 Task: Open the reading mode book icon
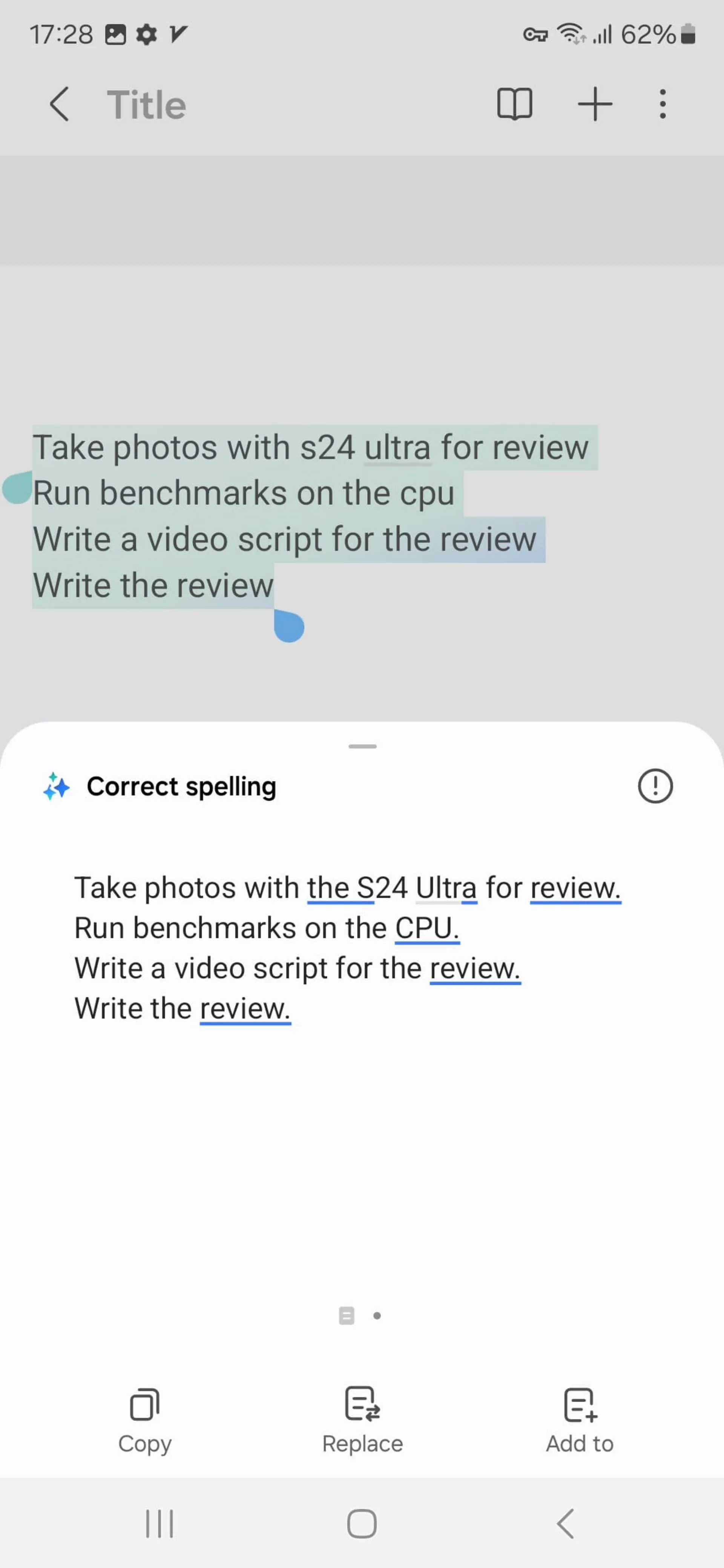tap(515, 104)
